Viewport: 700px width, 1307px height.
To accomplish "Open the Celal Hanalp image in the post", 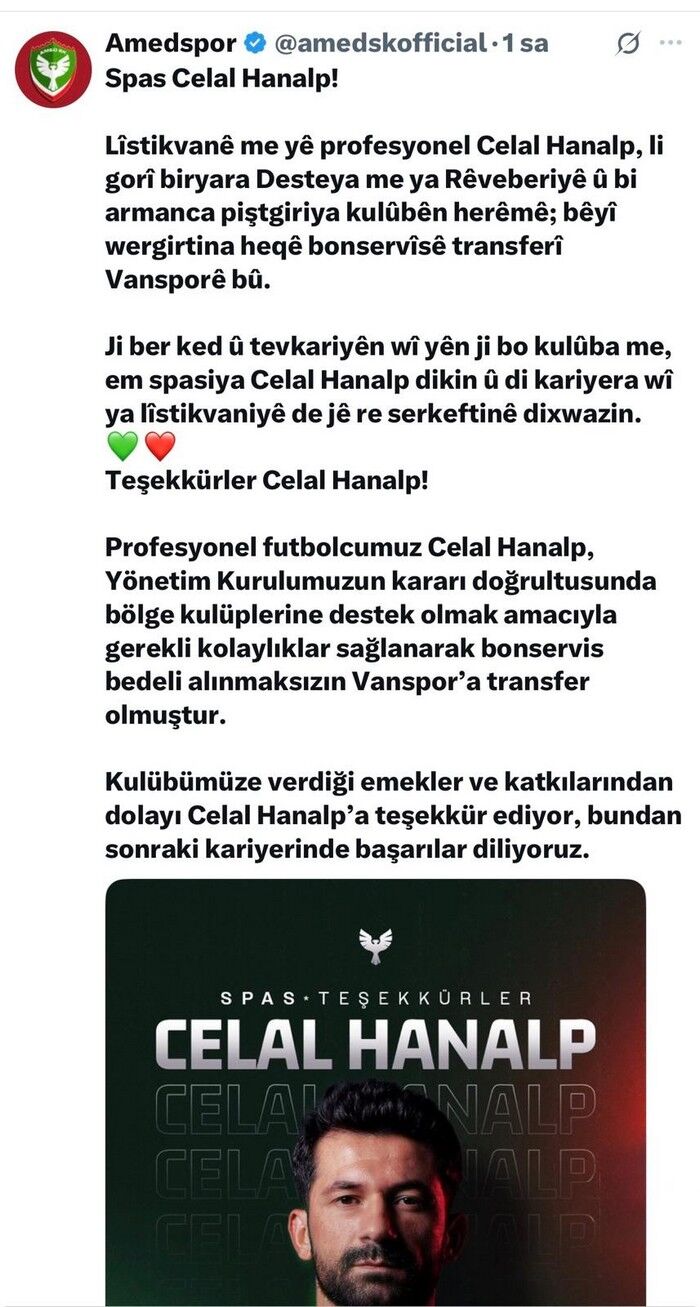I will (x=375, y=1092).
